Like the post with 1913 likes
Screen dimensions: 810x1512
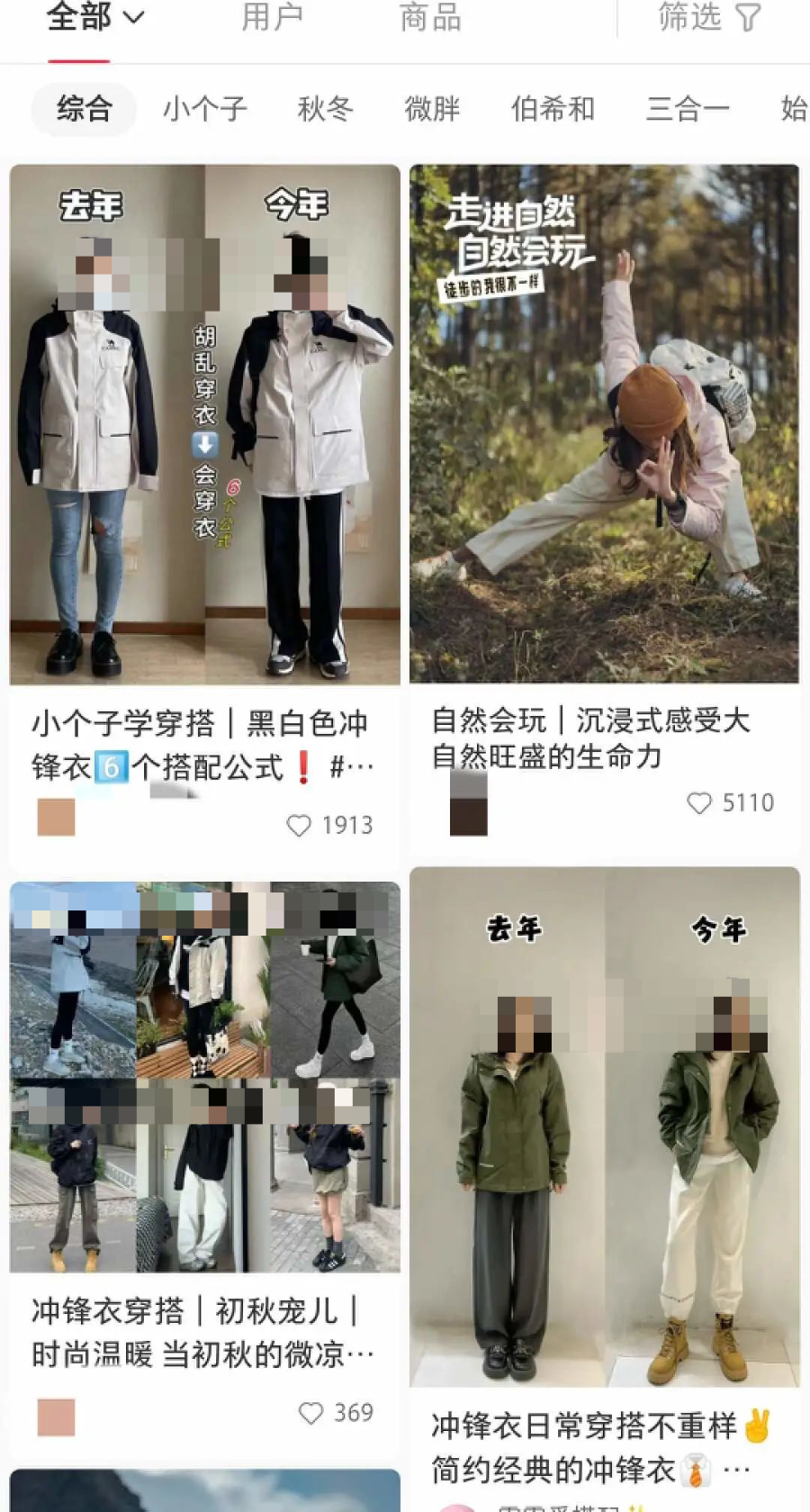coord(299,825)
